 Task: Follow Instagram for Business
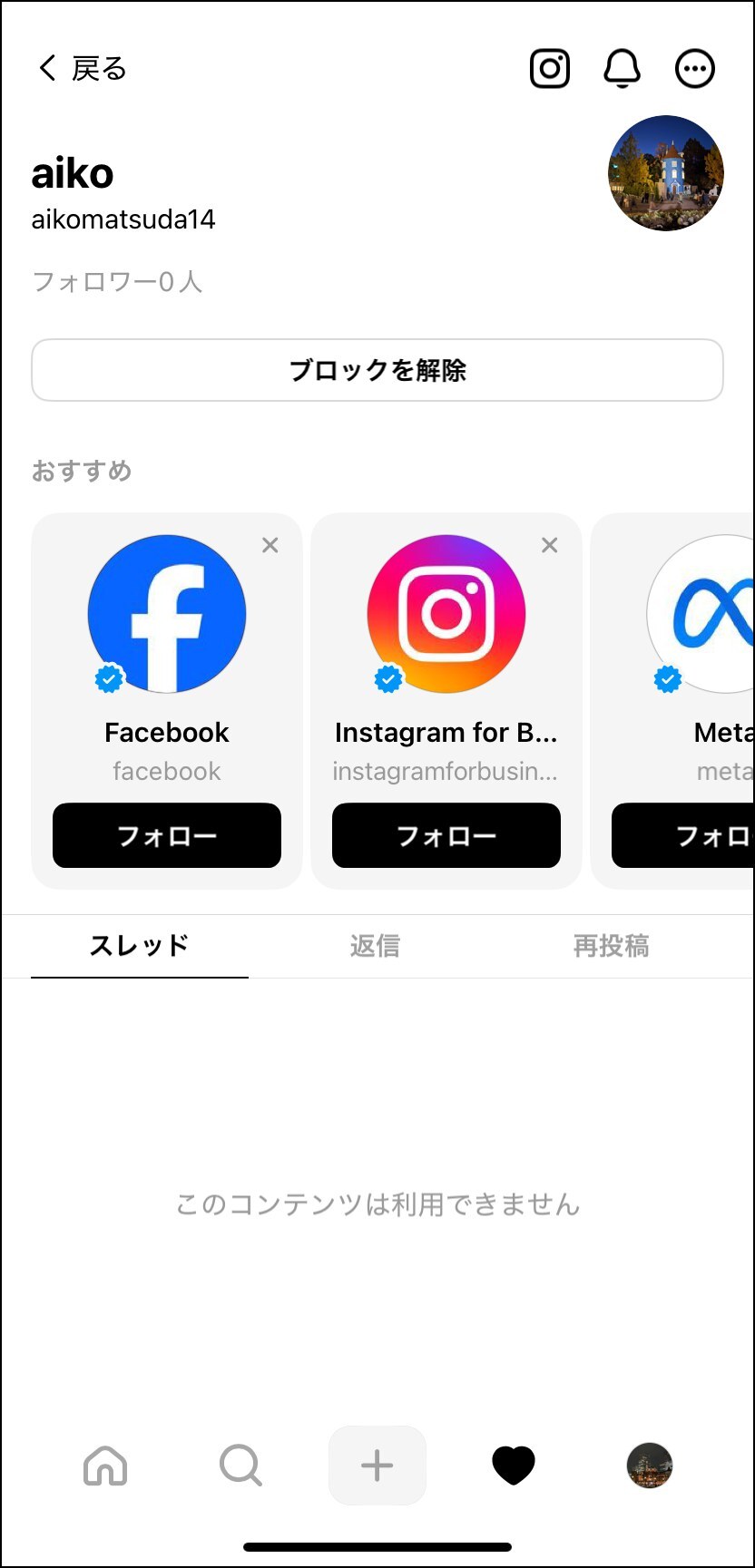pyautogui.click(x=446, y=835)
